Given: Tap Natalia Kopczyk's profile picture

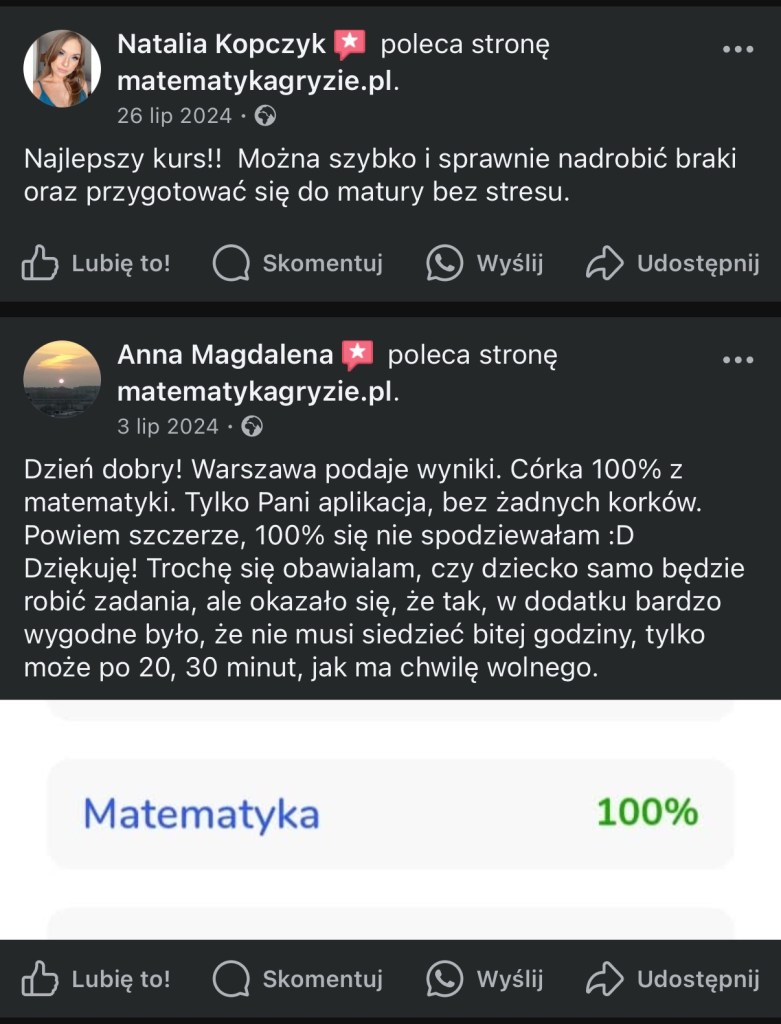Looking at the screenshot, I should (x=62, y=68).
